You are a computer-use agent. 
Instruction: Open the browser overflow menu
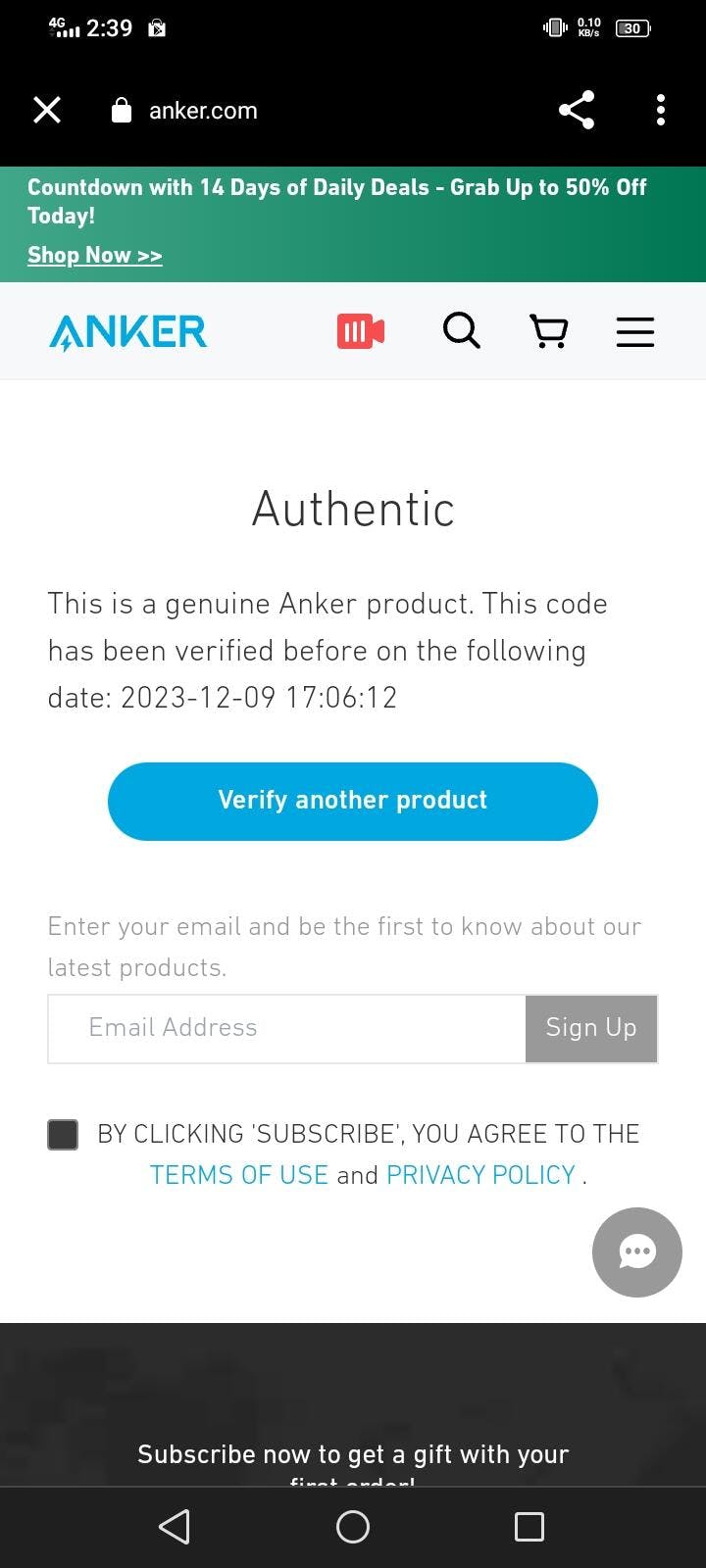pos(660,110)
